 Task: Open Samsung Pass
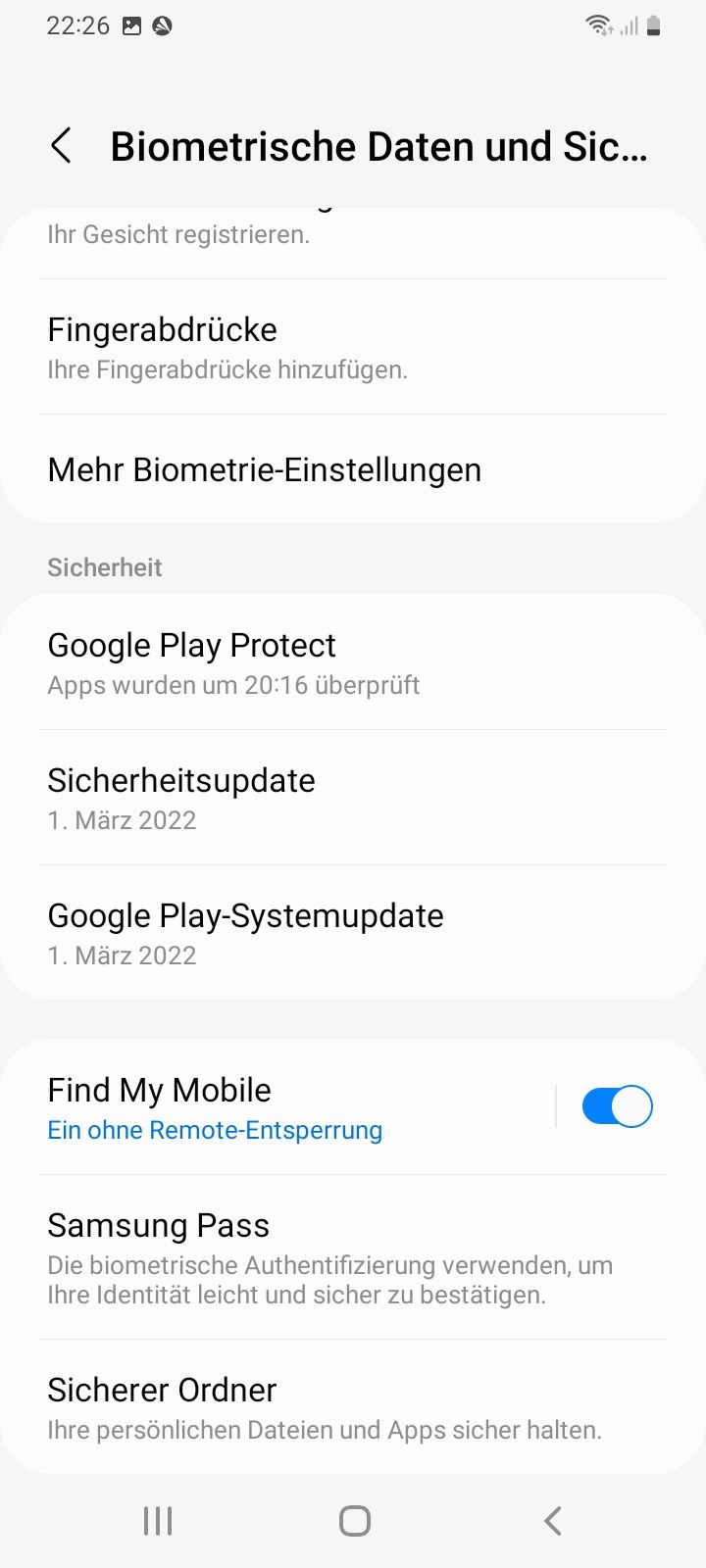294,1256
